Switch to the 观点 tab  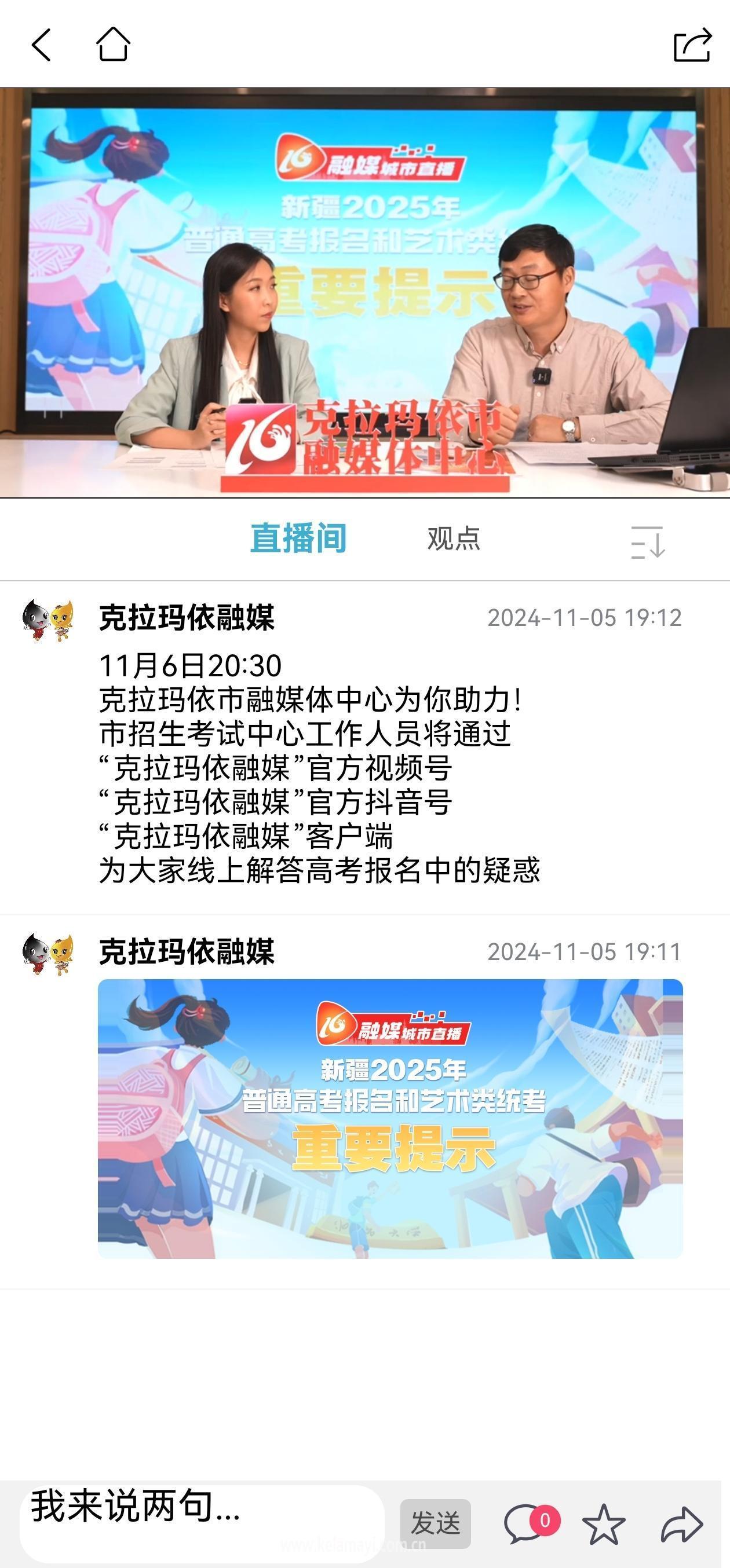tap(454, 538)
